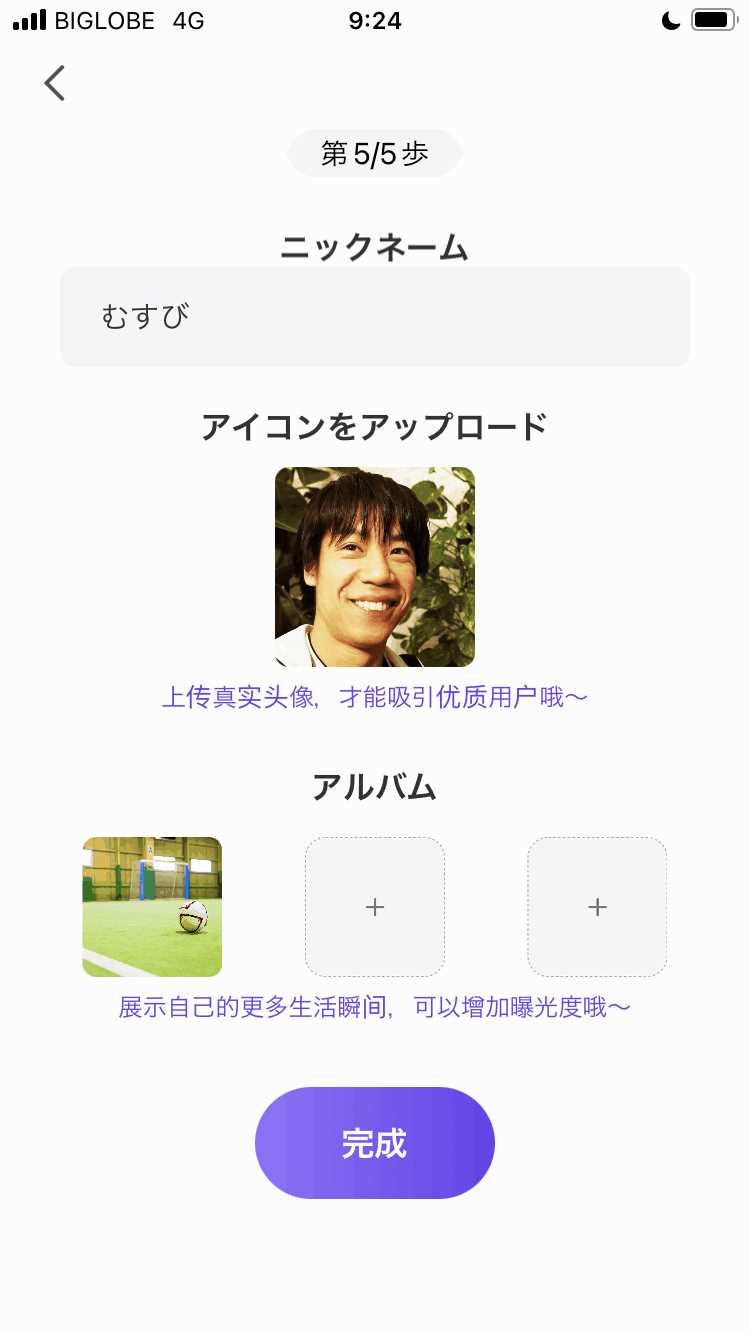750x1334 pixels.
Task: Select the first dashed album placeholder box
Action: point(374,906)
